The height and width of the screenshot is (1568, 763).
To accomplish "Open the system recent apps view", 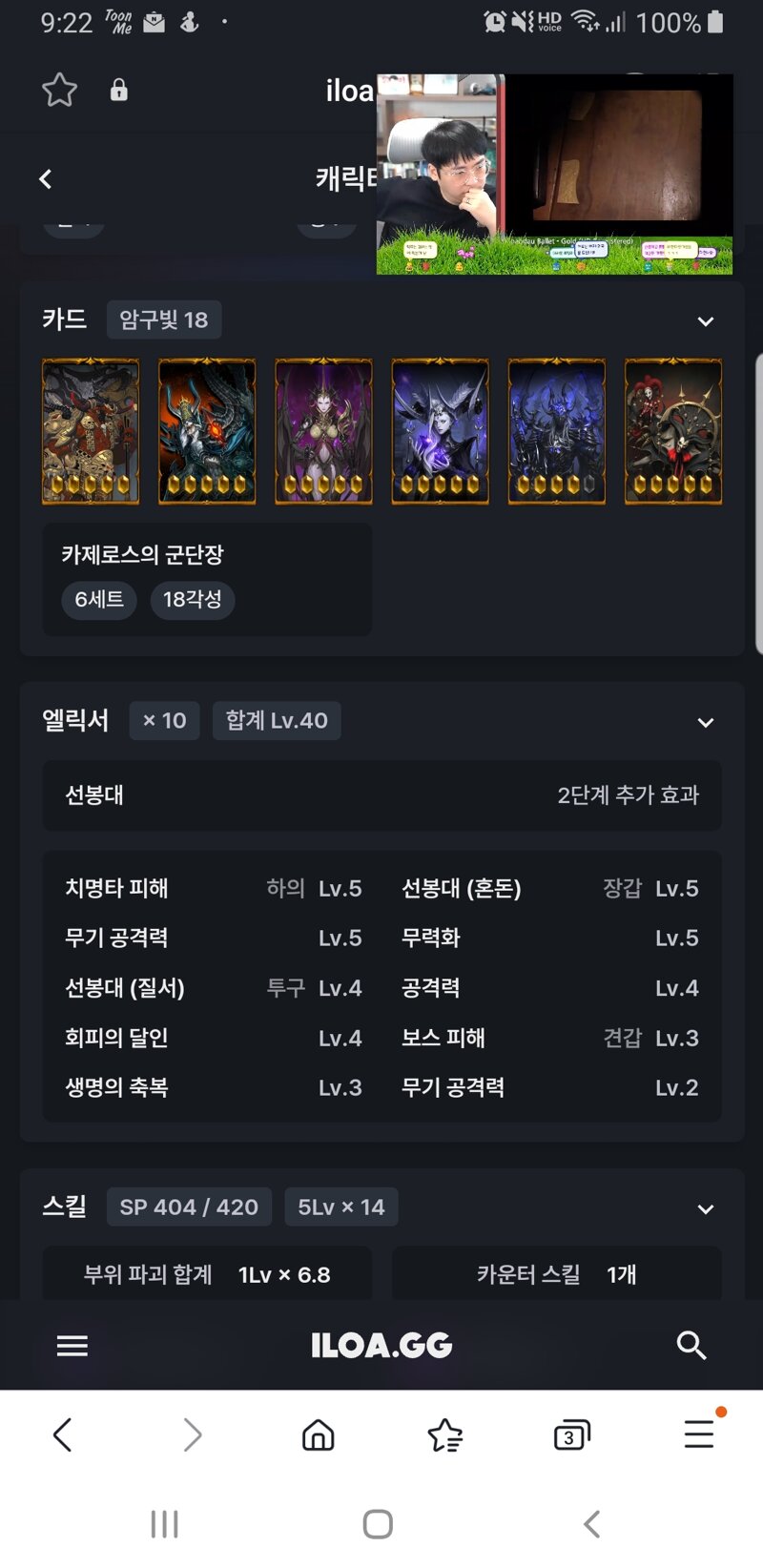I will [164, 1523].
